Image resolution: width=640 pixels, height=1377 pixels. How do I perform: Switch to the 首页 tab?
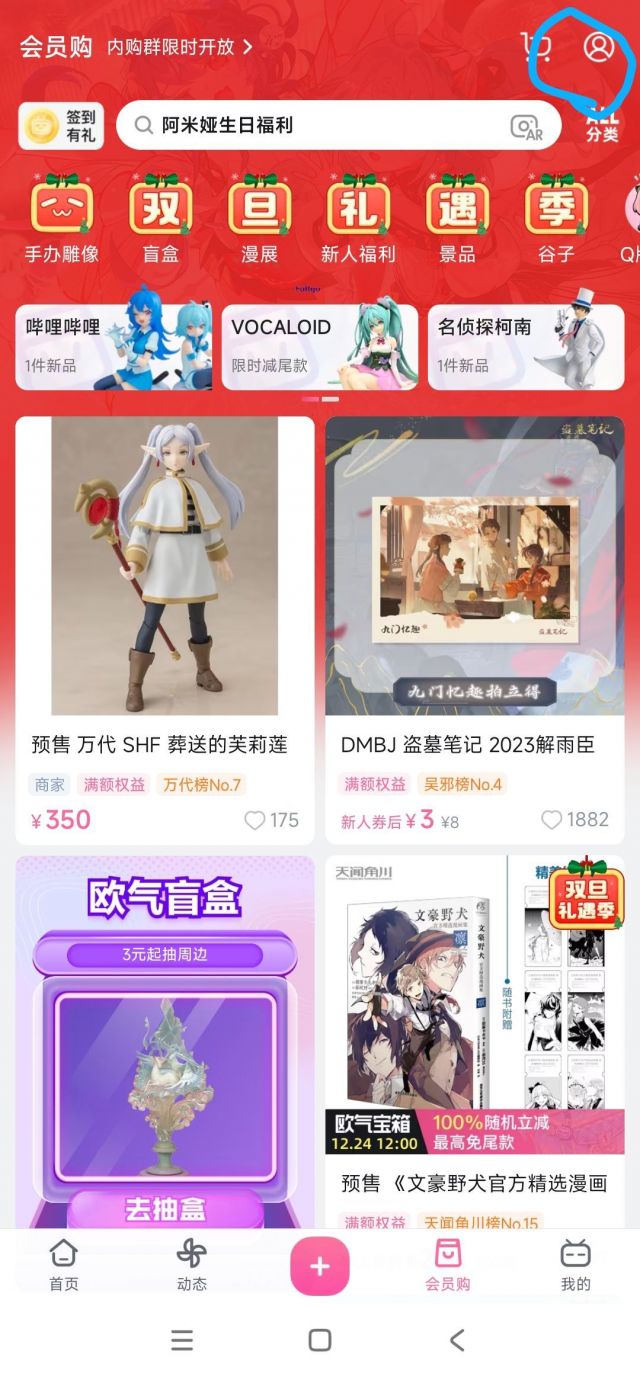(x=64, y=1265)
